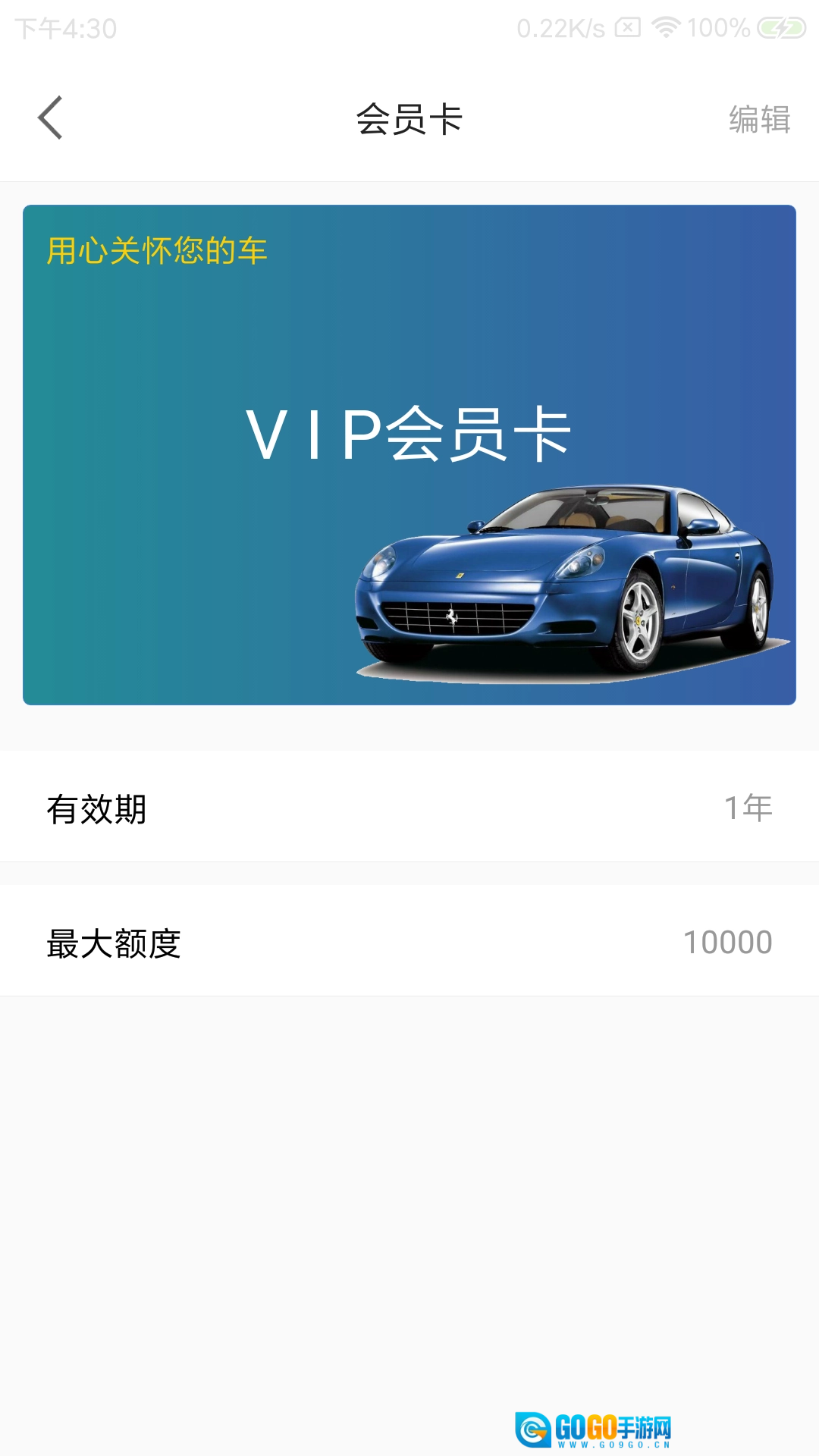
Task: Open the 最大额度 row
Action: click(409, 942)
